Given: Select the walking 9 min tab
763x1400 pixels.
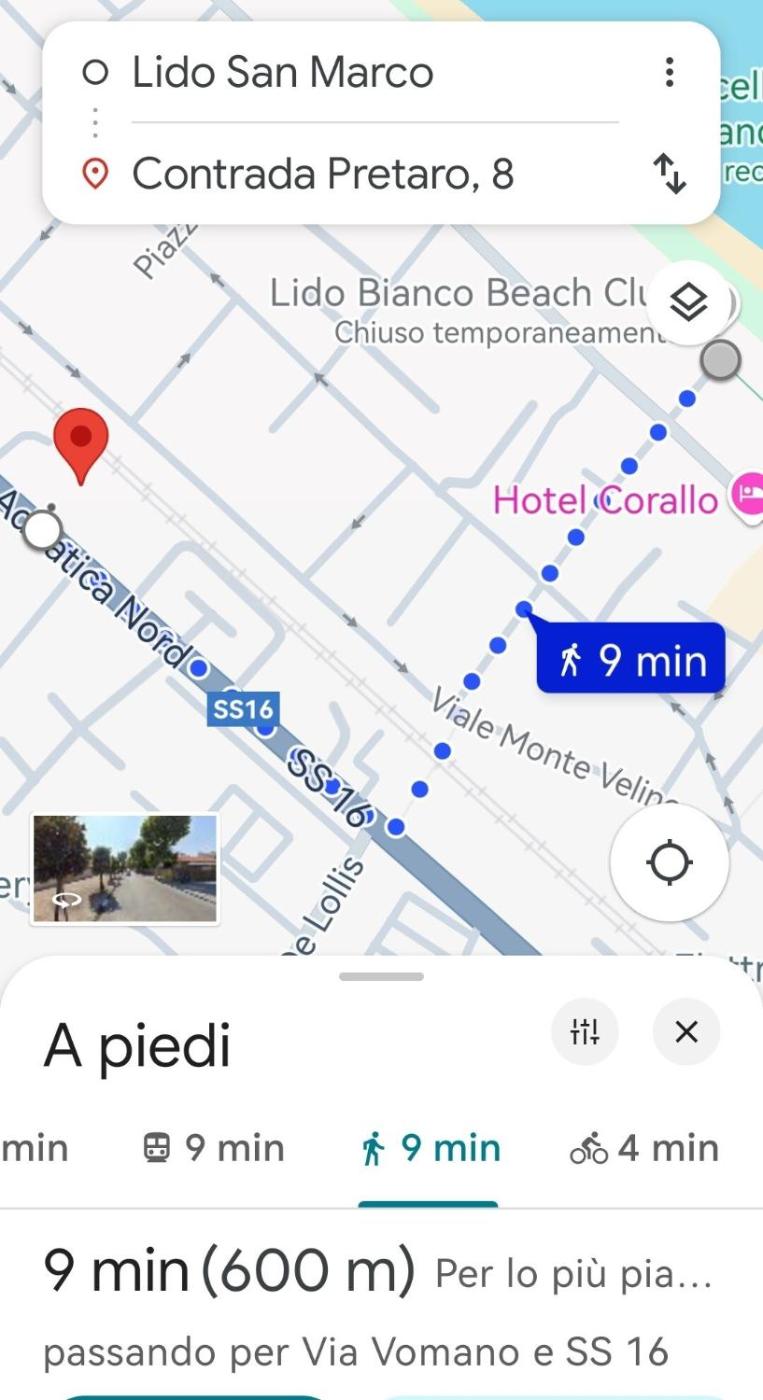Looking at the screenshot, I should [x=428, y=1148].
